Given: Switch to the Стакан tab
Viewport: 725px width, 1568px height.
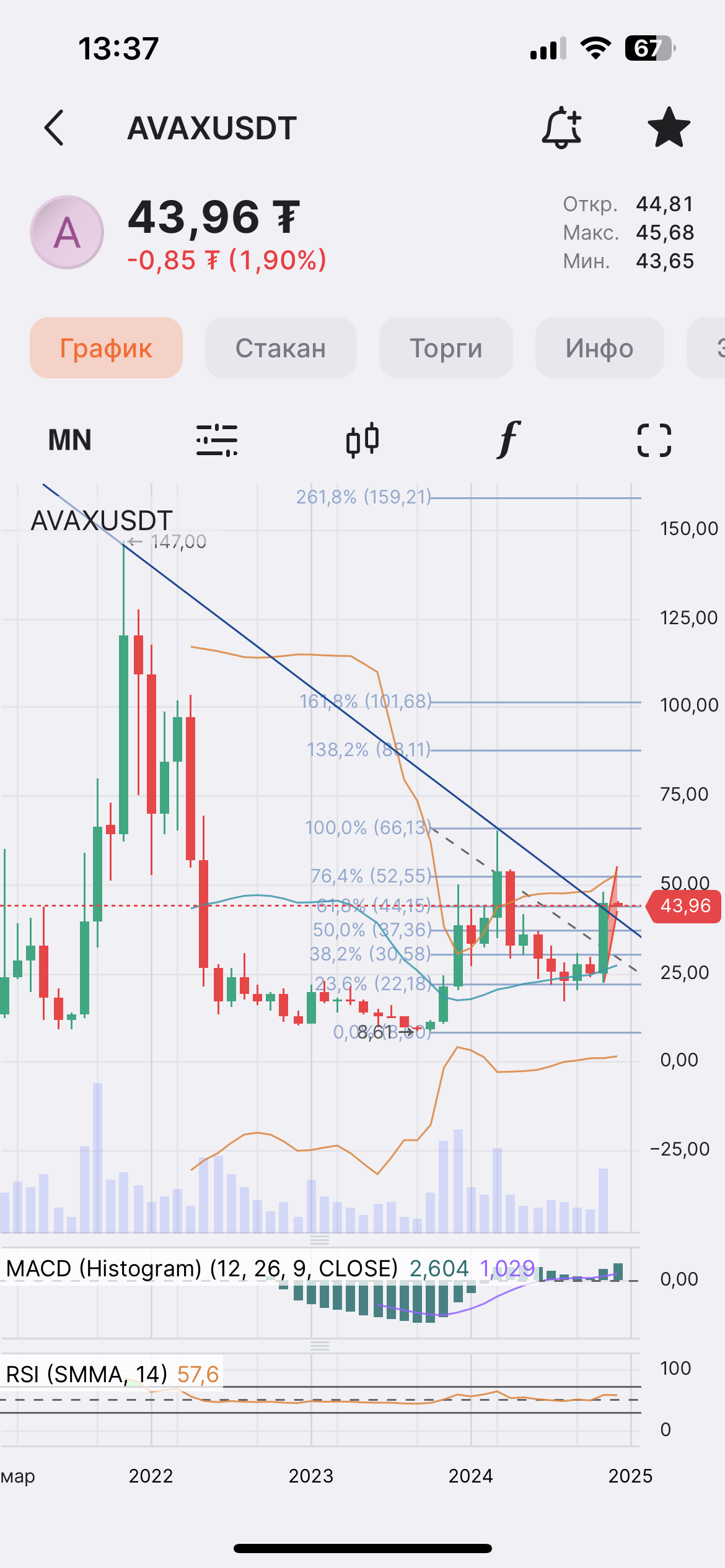Looking at the screenshot, I should point(281,348).
